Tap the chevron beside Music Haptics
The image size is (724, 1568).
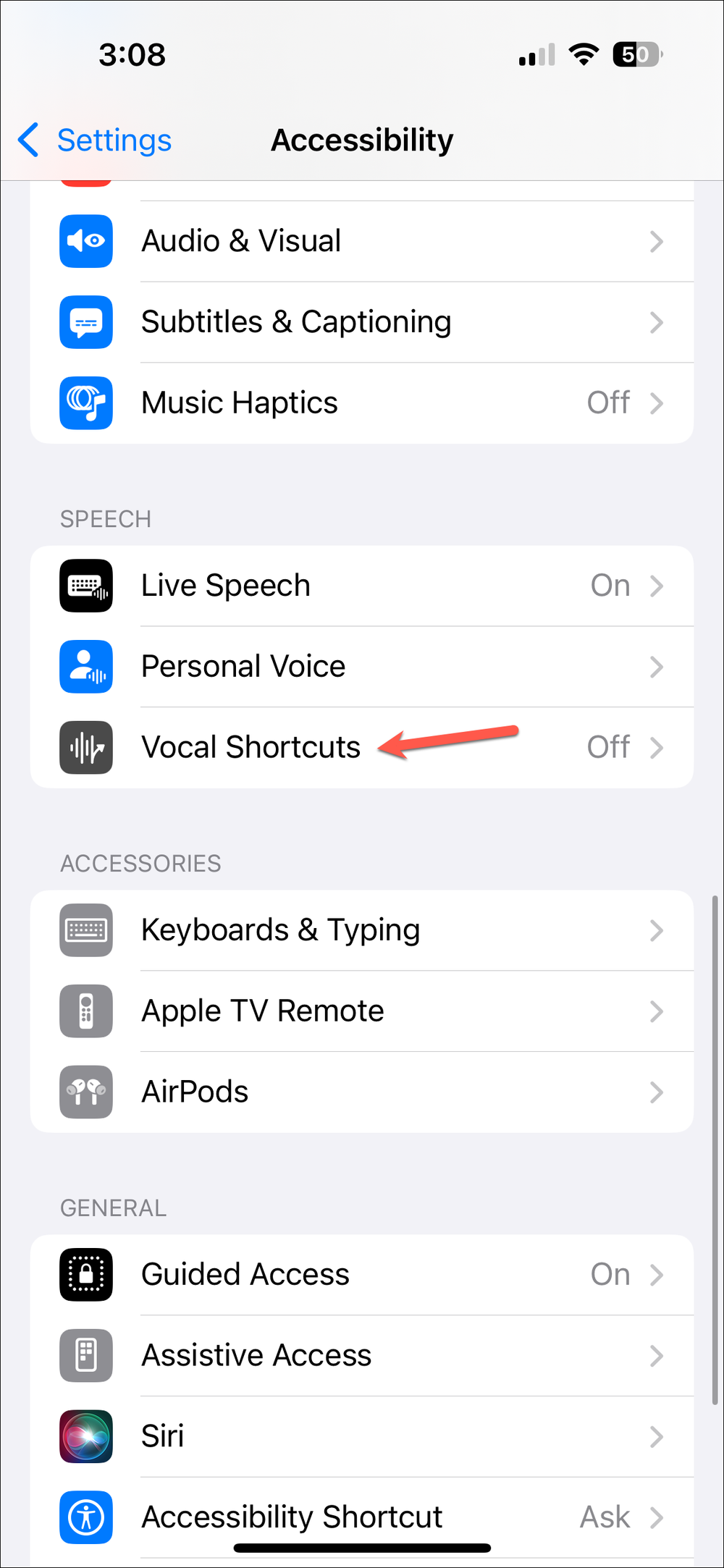tap(657, 403)
